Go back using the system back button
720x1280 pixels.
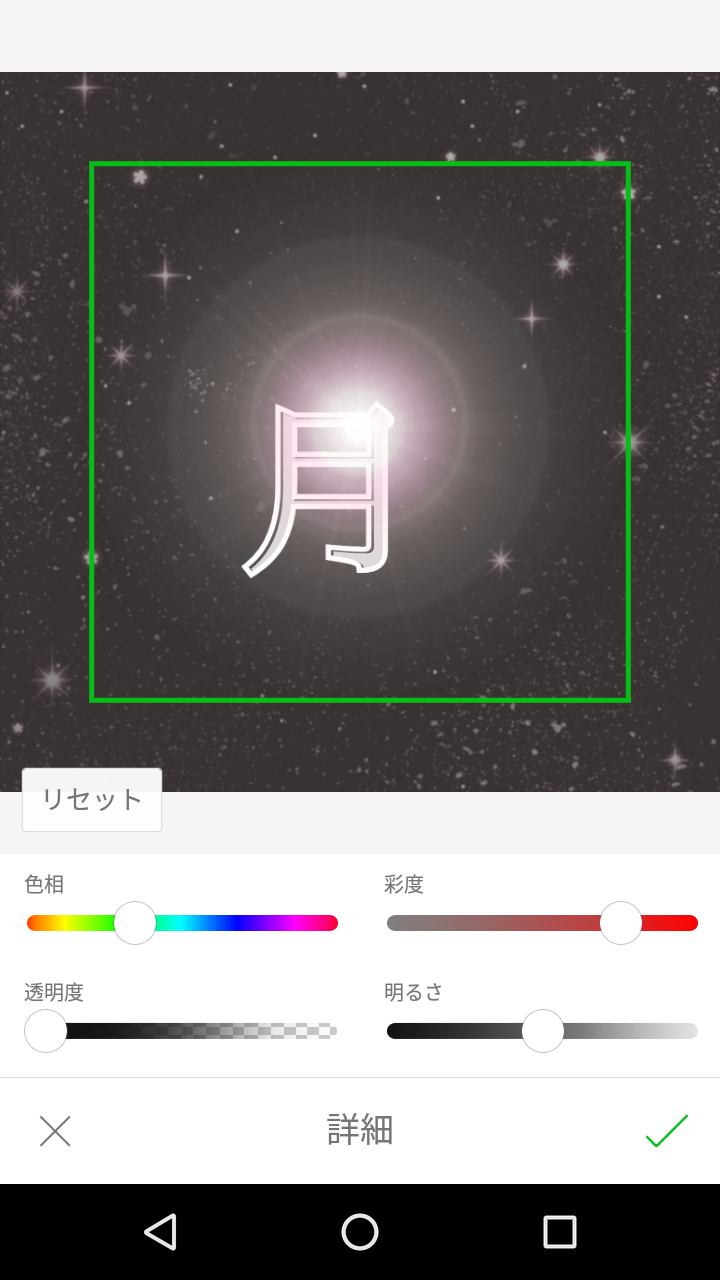click(160, 1232)
